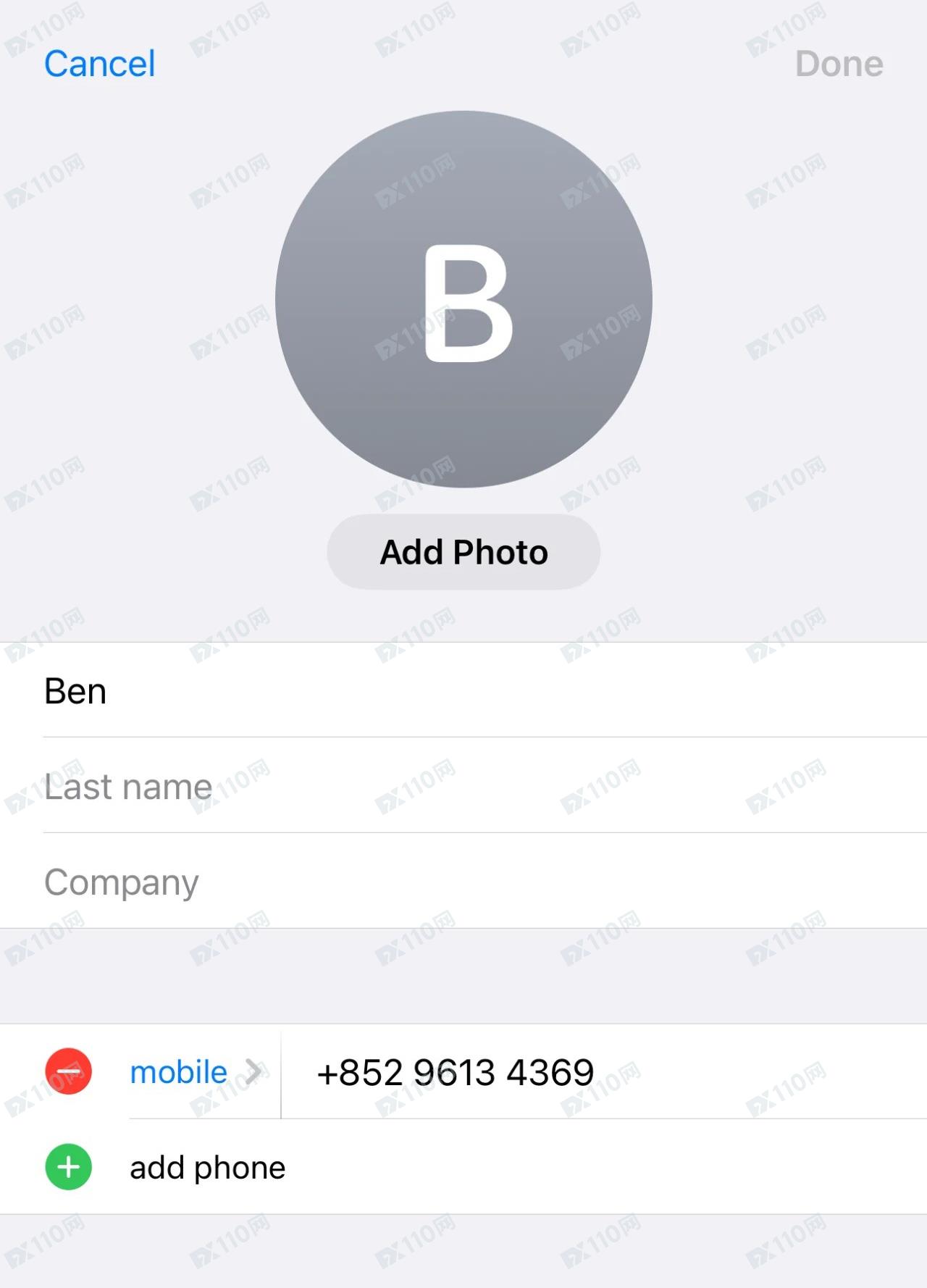Cancel editing the contact

(x=99, y=64)
